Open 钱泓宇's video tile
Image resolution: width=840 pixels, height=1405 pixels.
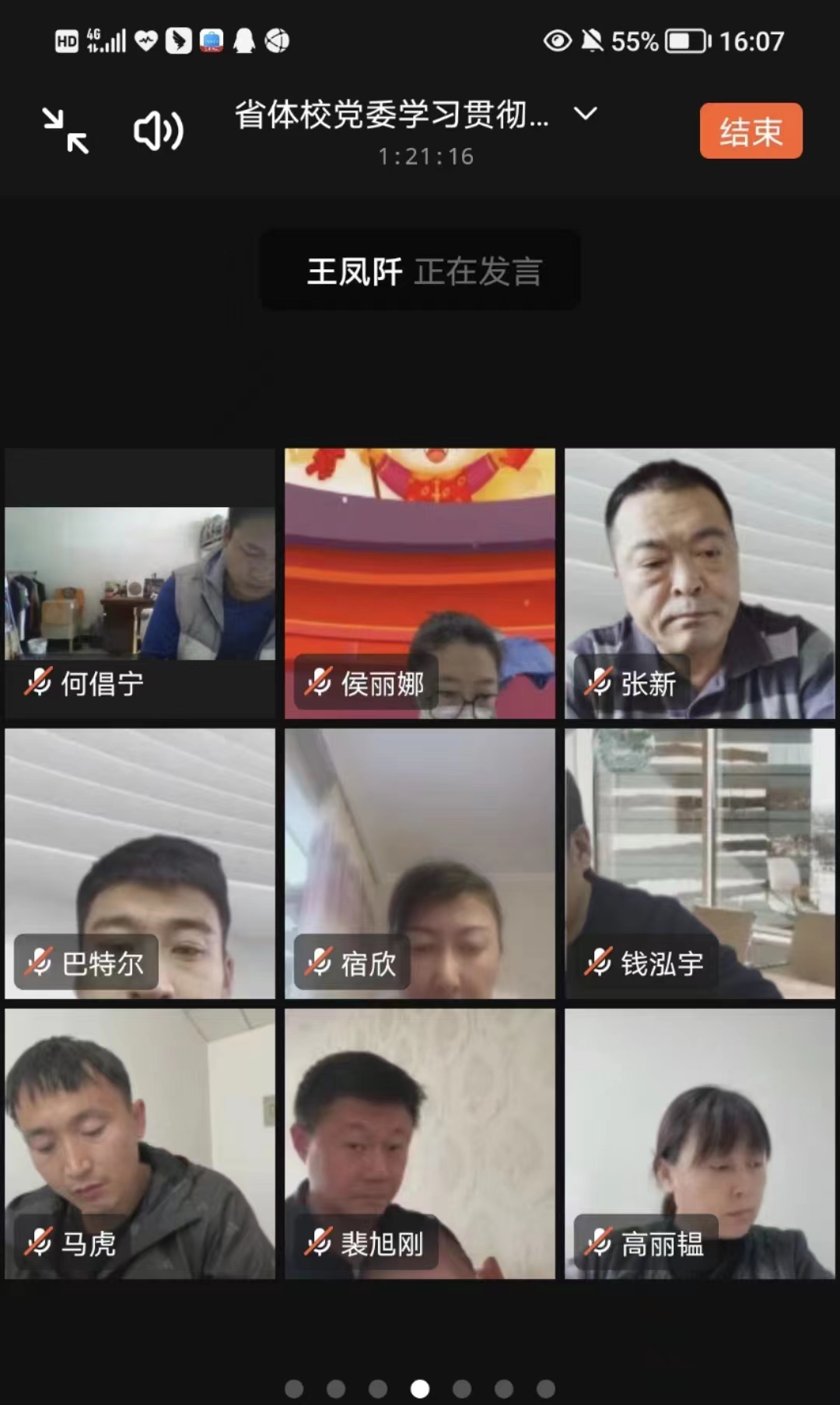tap(700, 864)
